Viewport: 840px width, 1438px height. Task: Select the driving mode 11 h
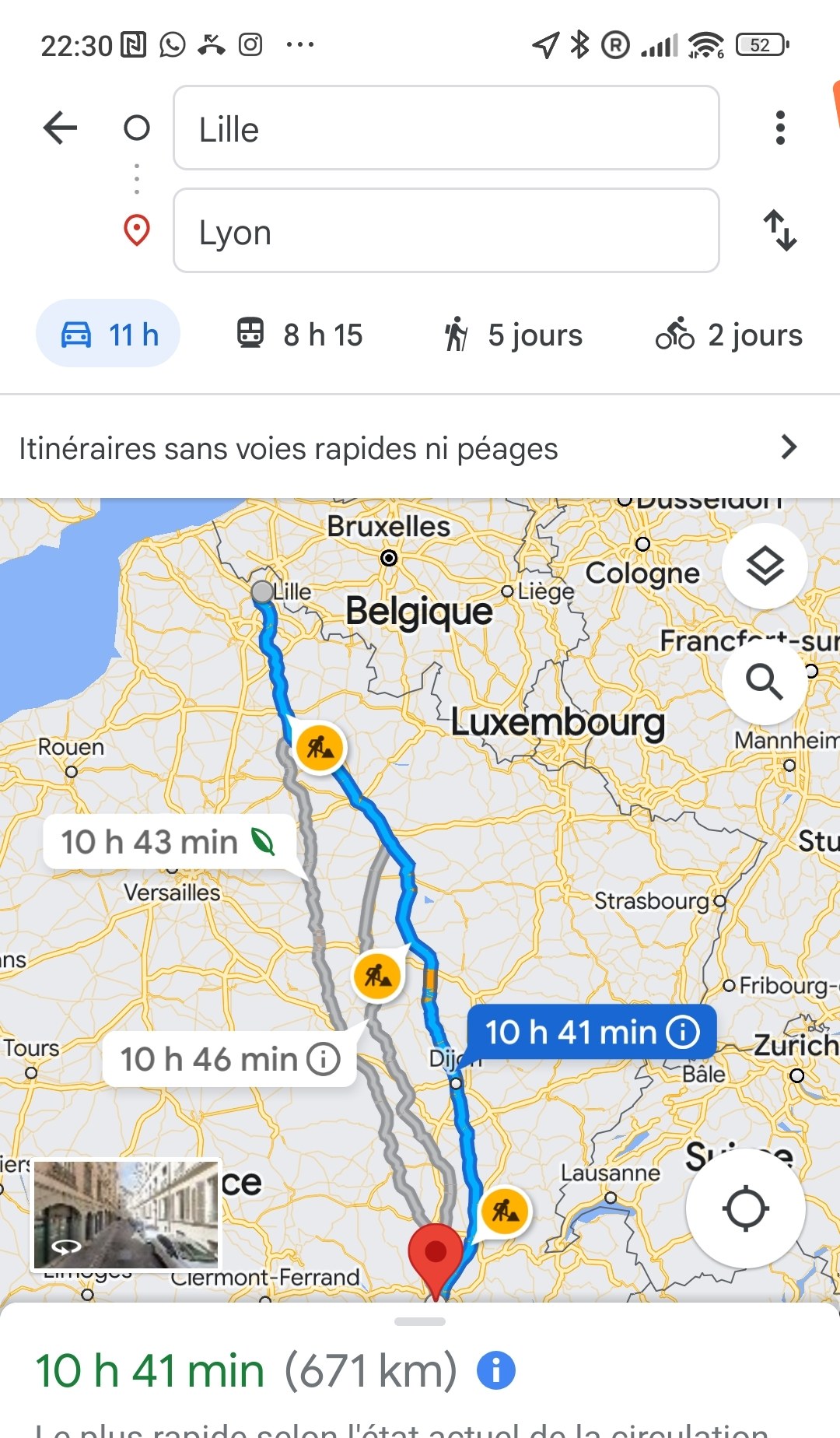pyautogui.click(x=108, y=334)
